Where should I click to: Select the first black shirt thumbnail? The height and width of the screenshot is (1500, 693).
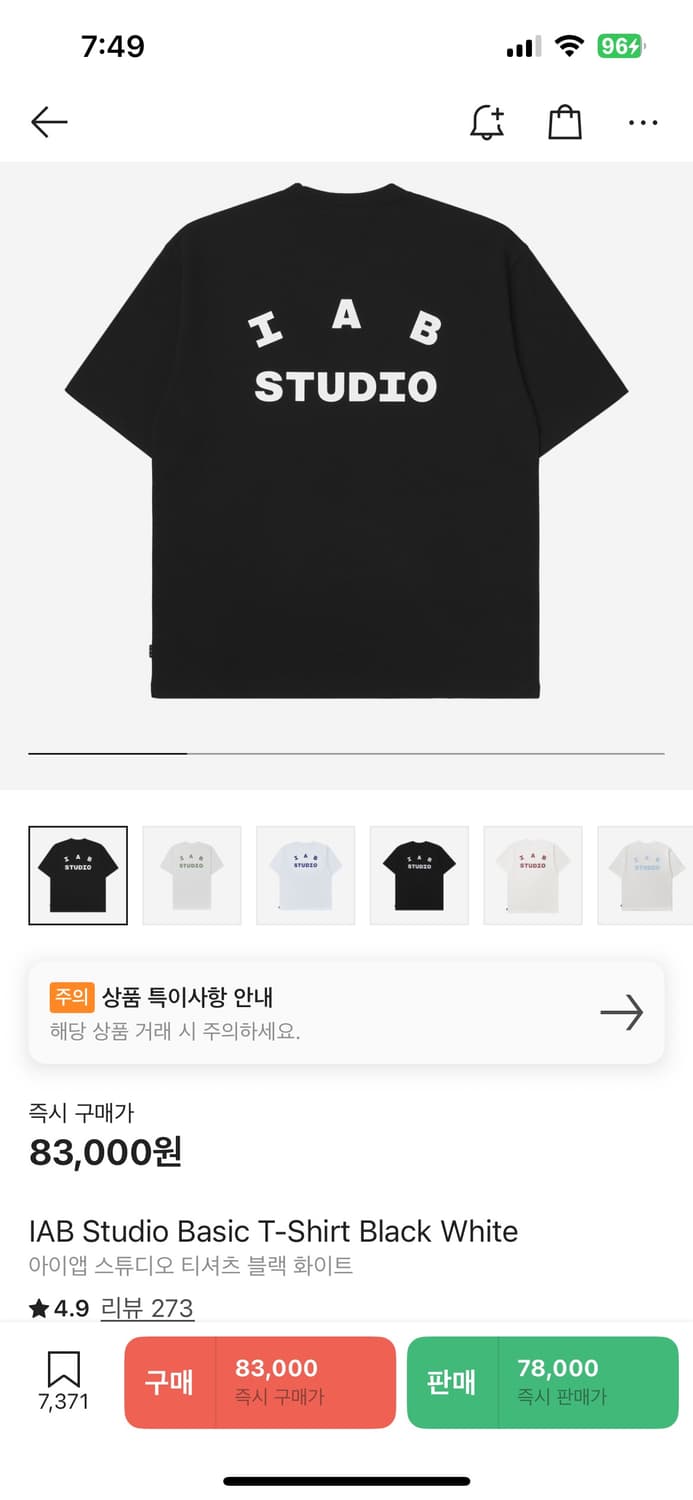(x=78, y=875)
